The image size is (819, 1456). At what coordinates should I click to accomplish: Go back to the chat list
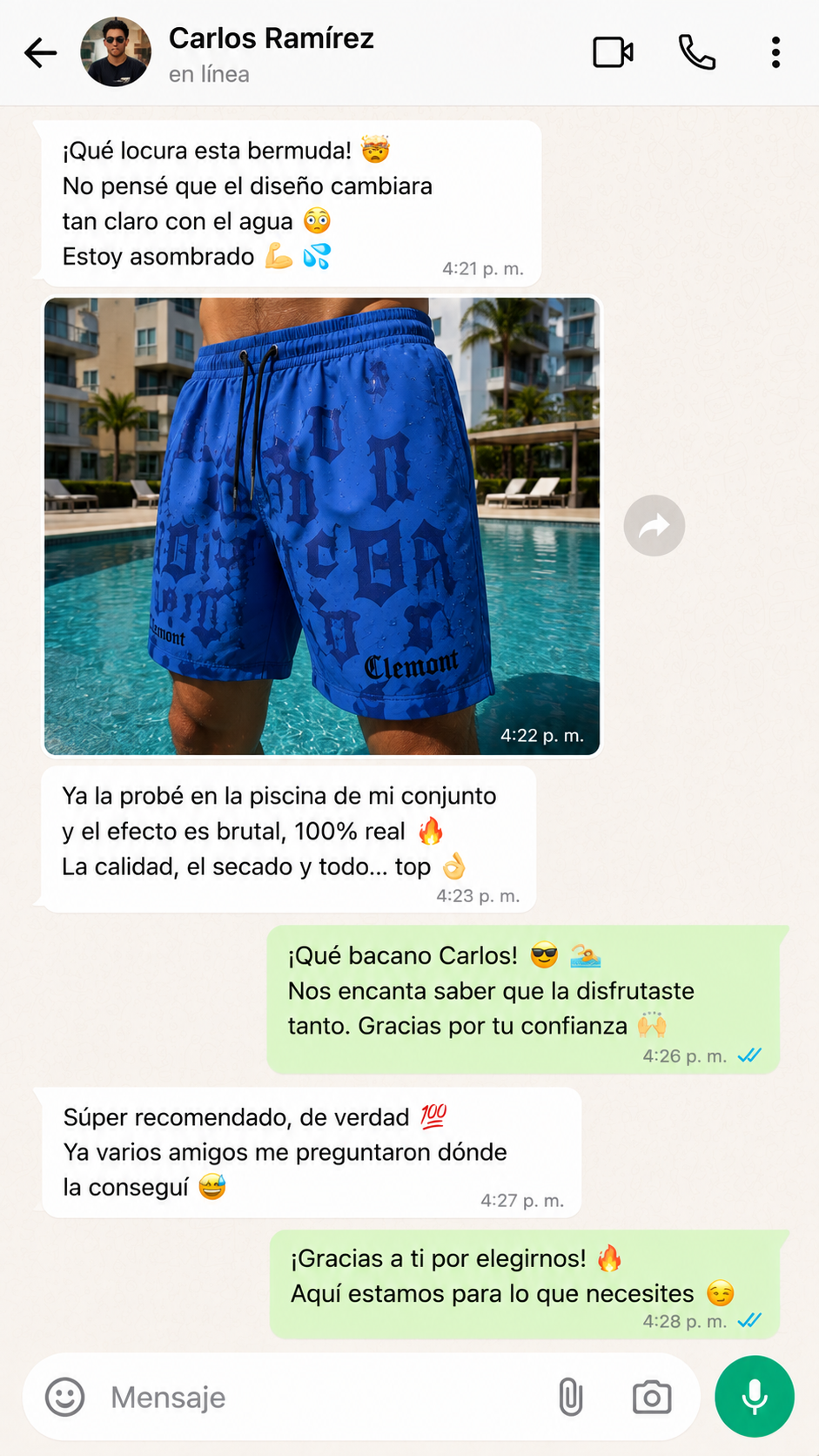point(40,53)
